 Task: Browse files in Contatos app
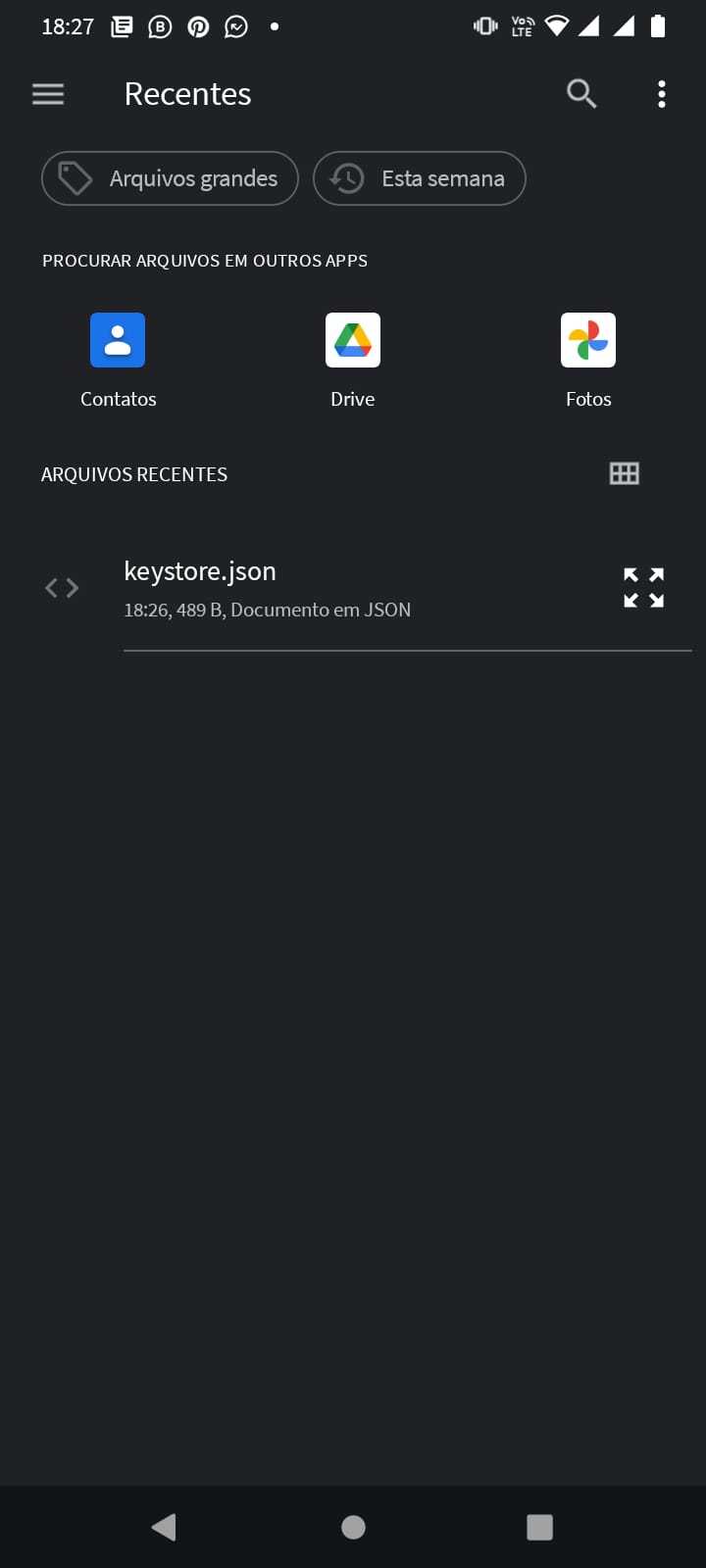point(118,360)
